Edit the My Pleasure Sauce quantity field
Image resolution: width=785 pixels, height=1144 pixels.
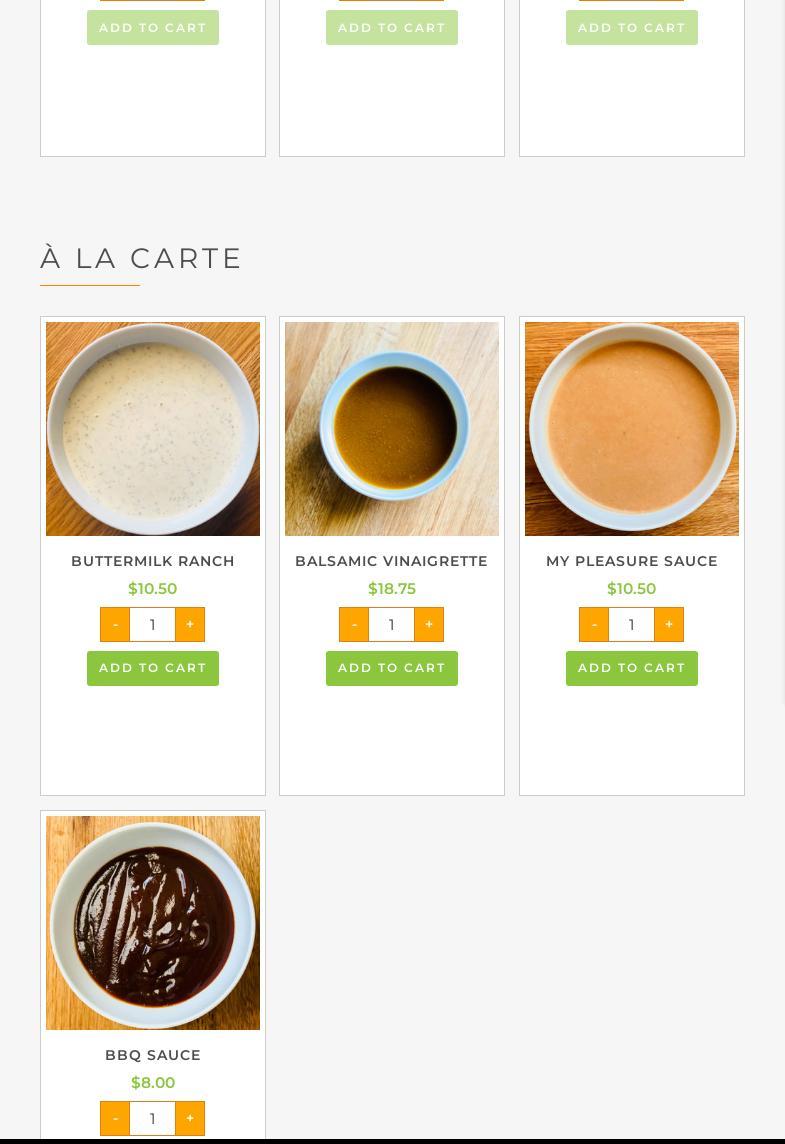click(x=631, y=624)
